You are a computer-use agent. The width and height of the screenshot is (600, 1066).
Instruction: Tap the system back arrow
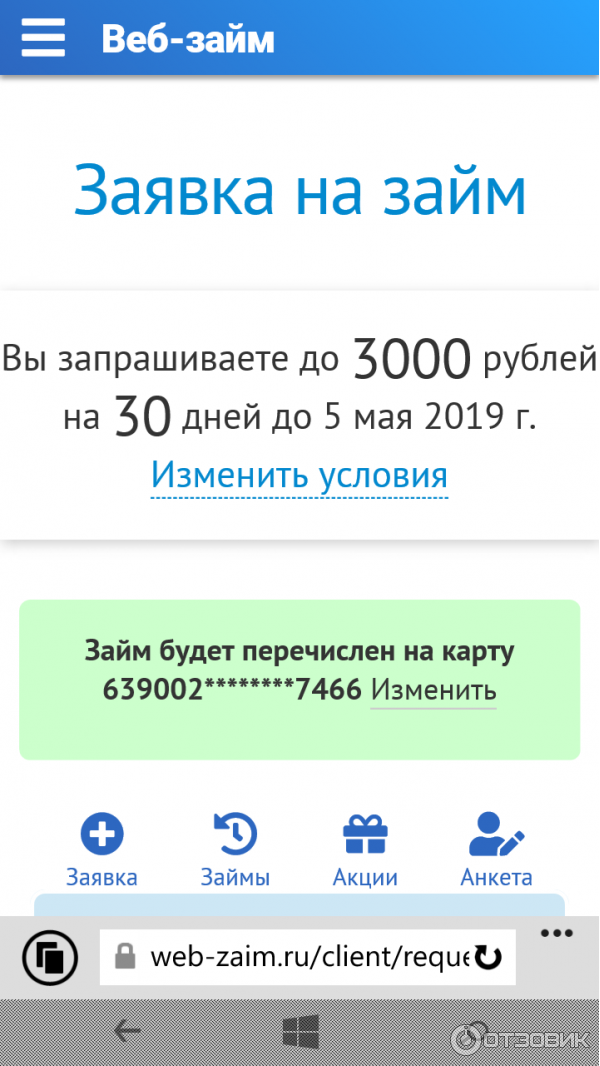127,1031
